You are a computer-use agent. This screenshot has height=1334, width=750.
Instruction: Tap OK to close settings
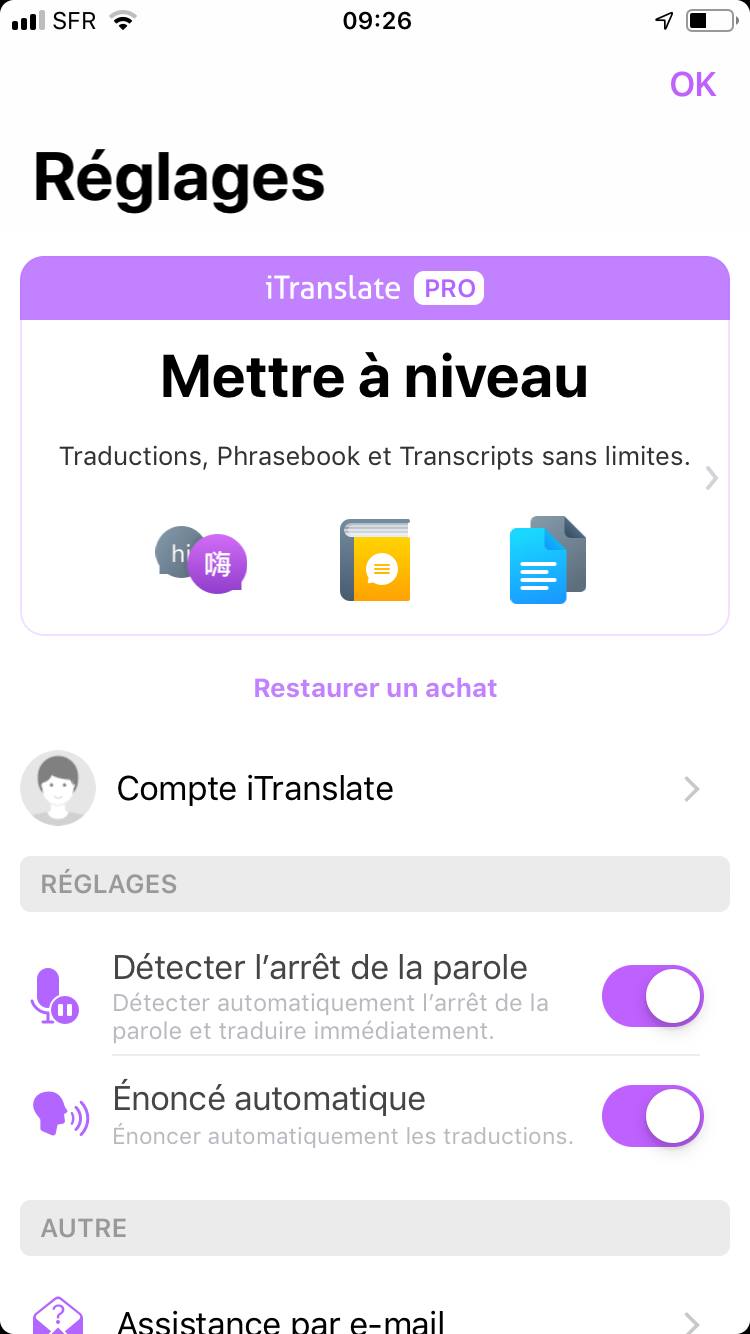pos(692,85)
